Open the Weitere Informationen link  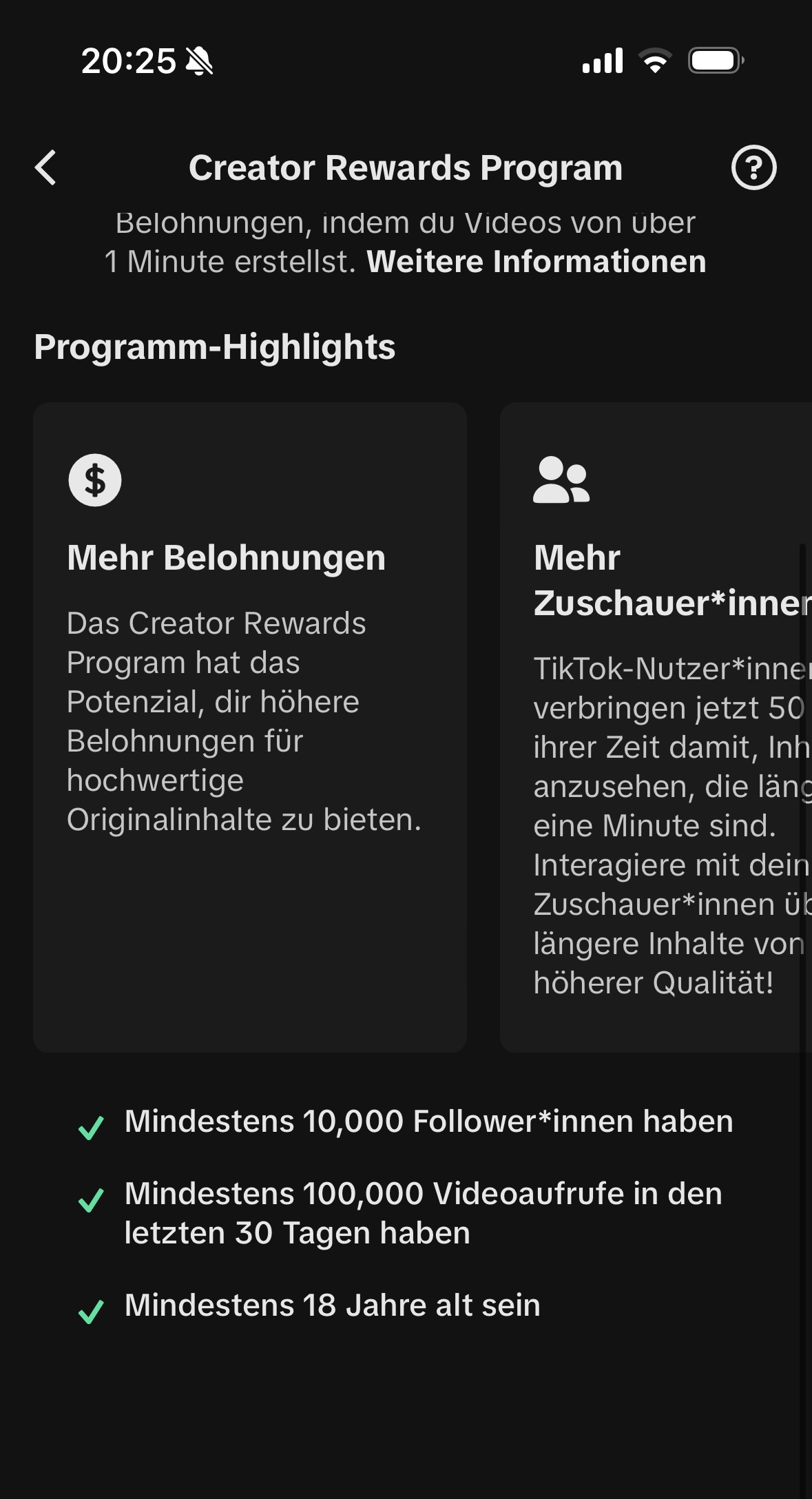tap(537, 262)
